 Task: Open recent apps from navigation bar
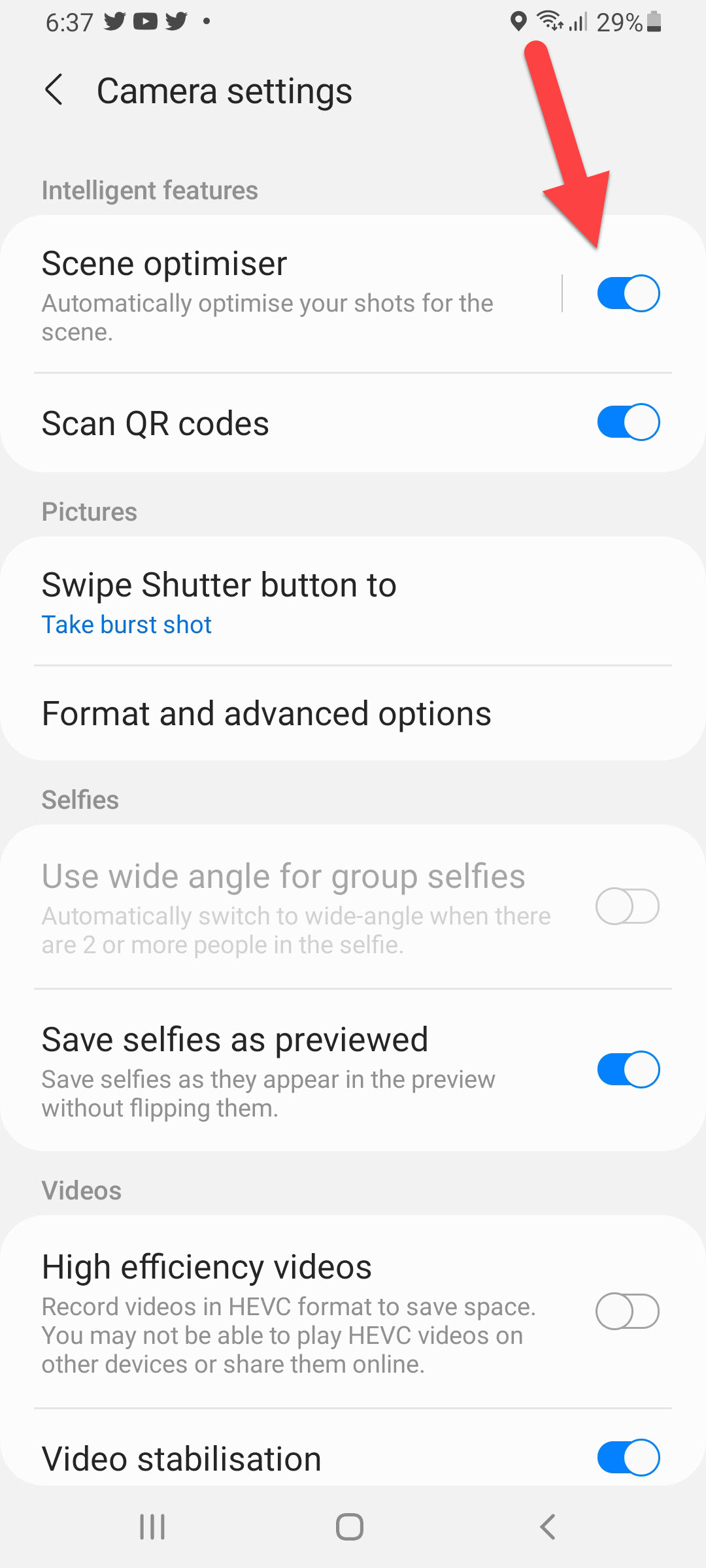click(152, 1527)
